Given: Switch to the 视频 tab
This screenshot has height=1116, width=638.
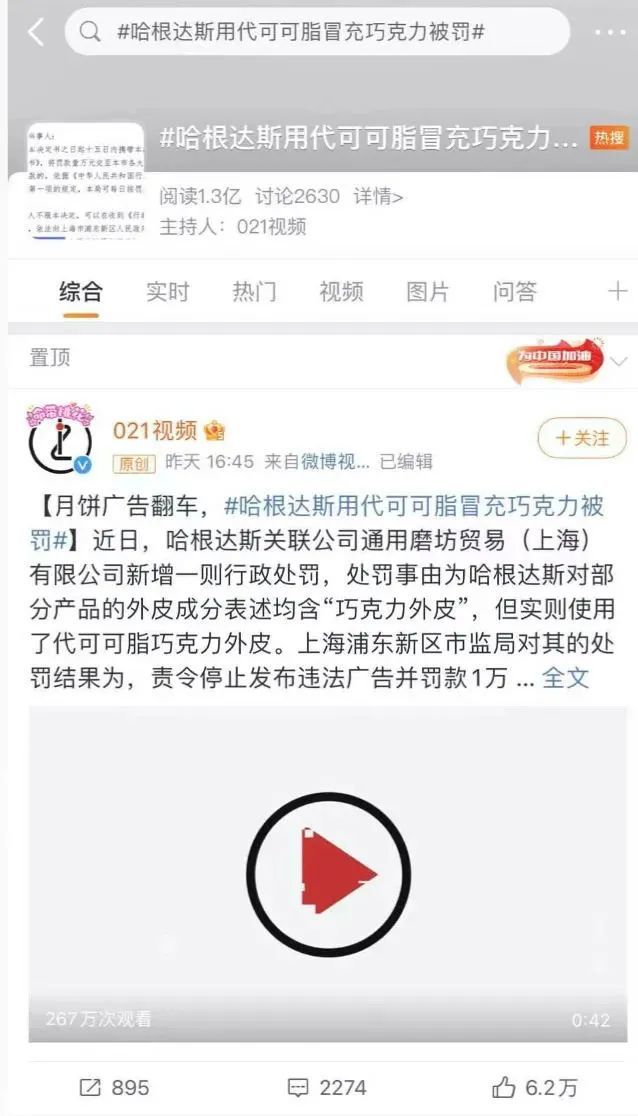Looking at the screenshot, I should coord(341,291).
